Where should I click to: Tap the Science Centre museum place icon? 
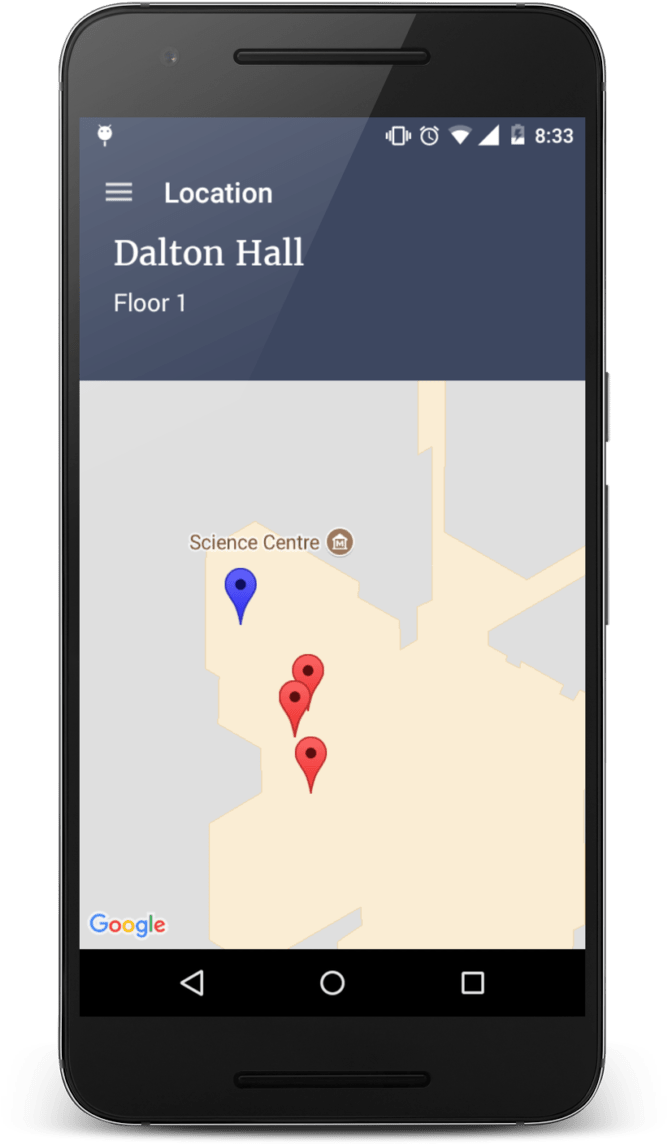click(341, 543)
